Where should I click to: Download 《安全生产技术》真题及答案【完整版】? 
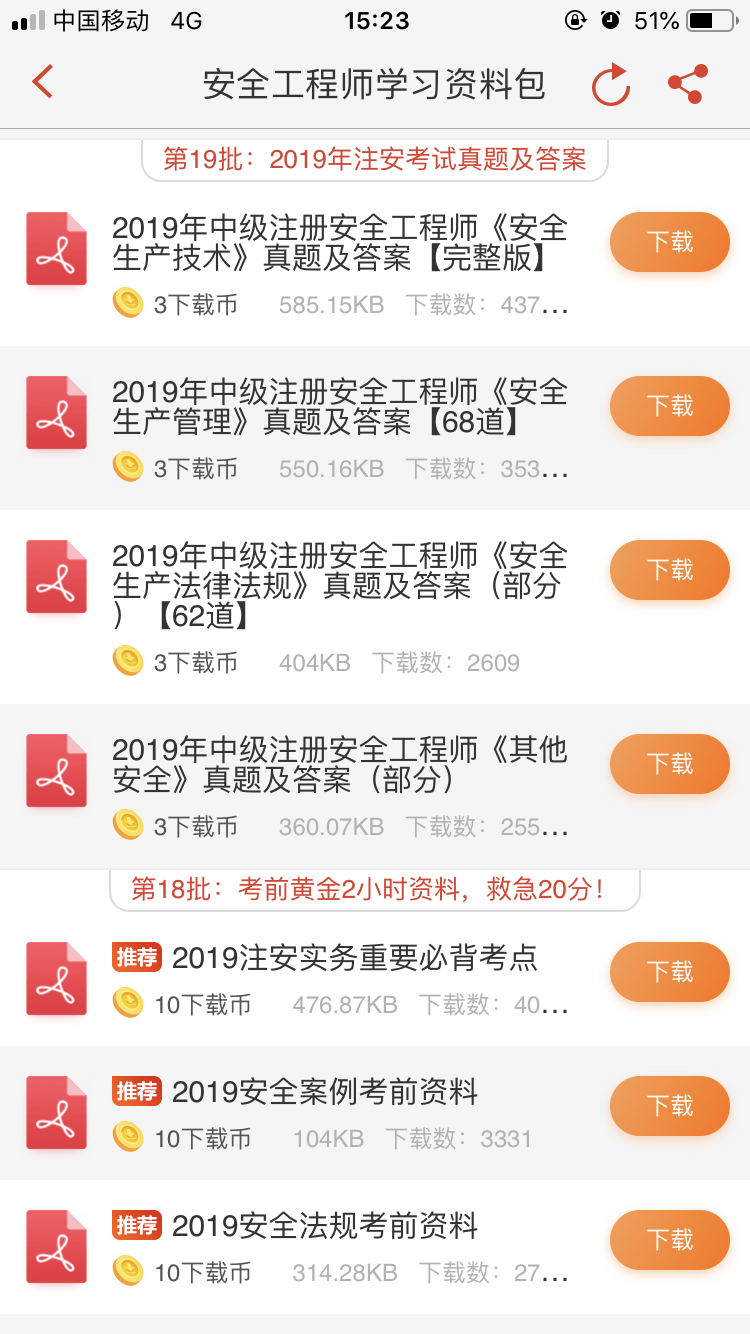pos(669,242)
